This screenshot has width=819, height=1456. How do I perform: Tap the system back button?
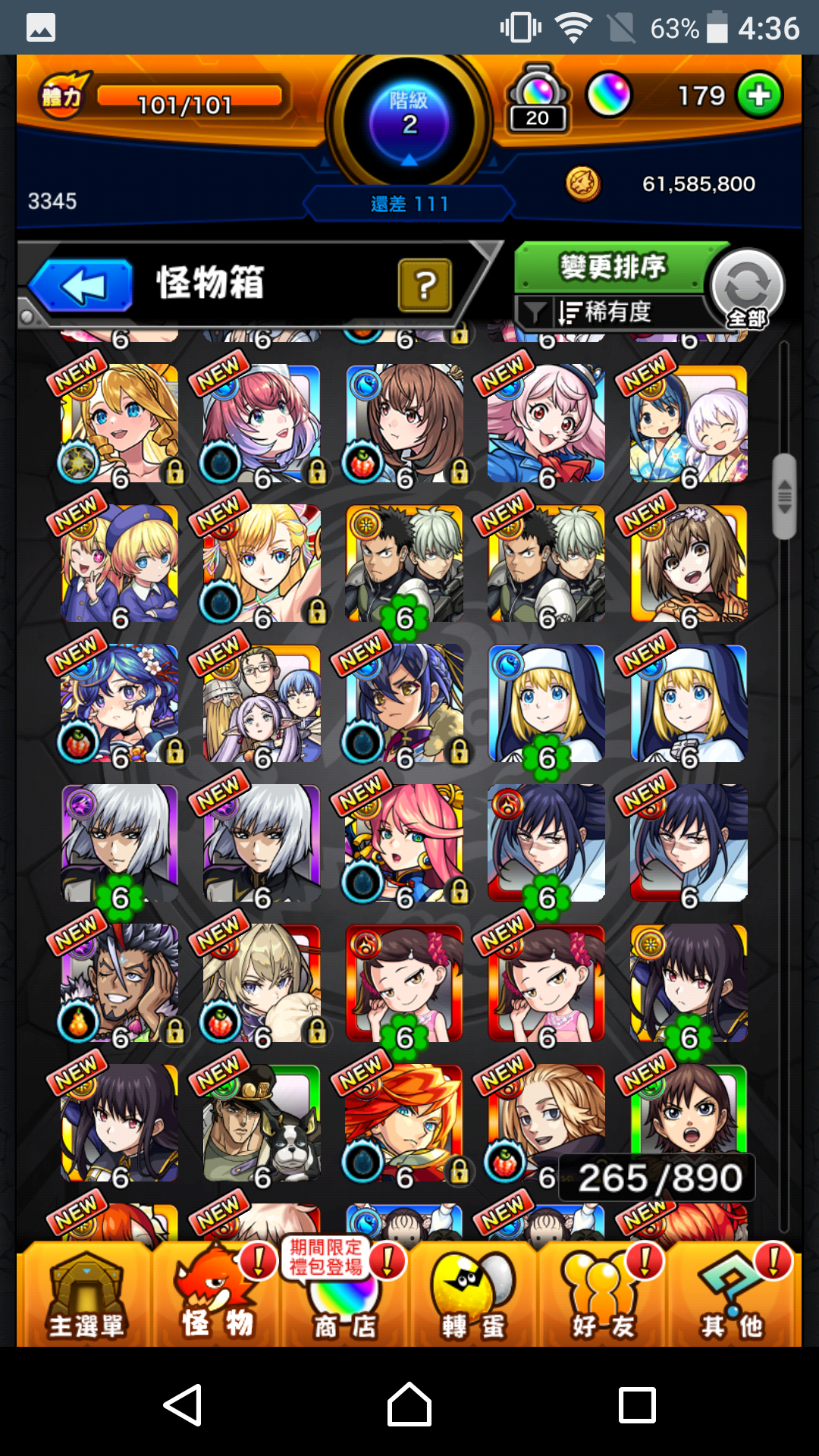coord(183,1405)
